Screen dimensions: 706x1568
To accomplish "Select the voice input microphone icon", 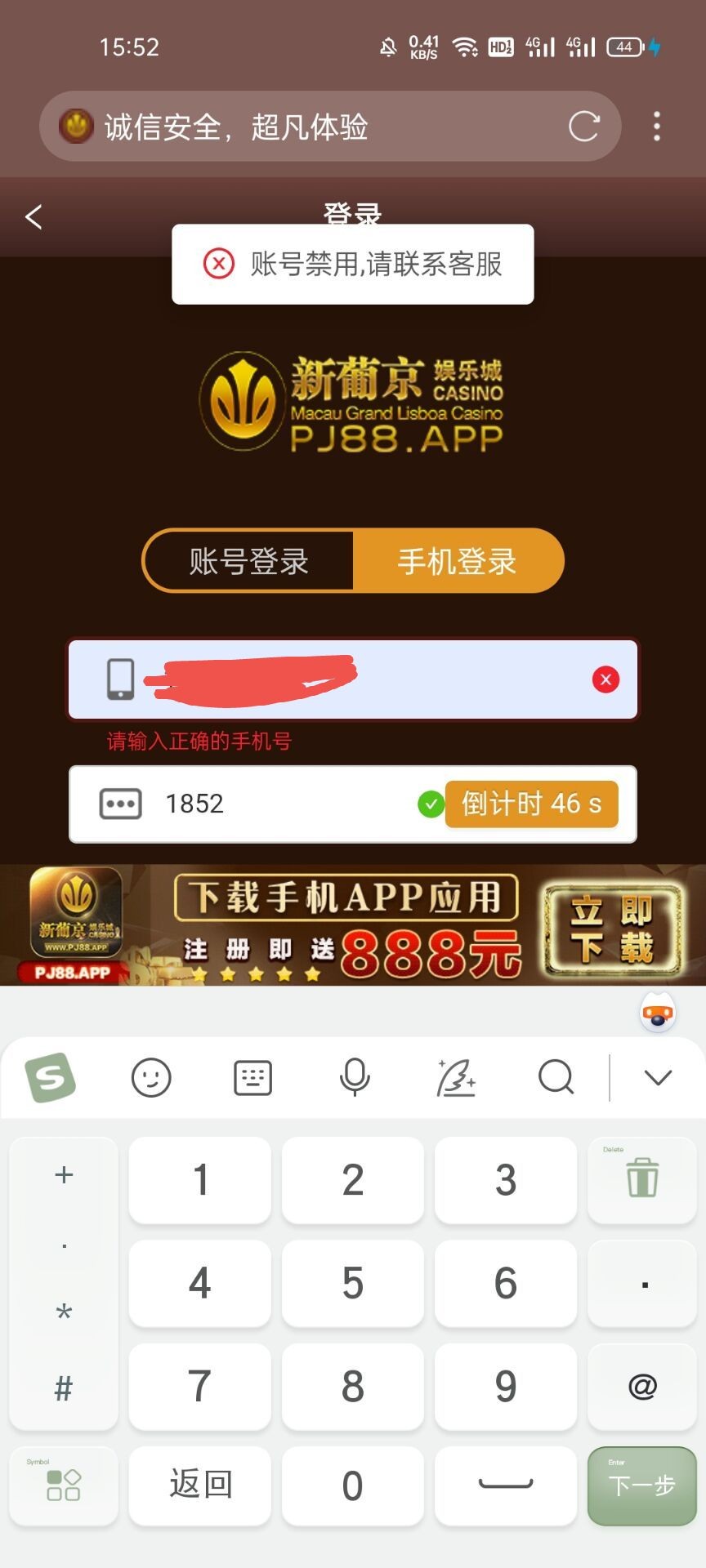I will coord(353,1077).
